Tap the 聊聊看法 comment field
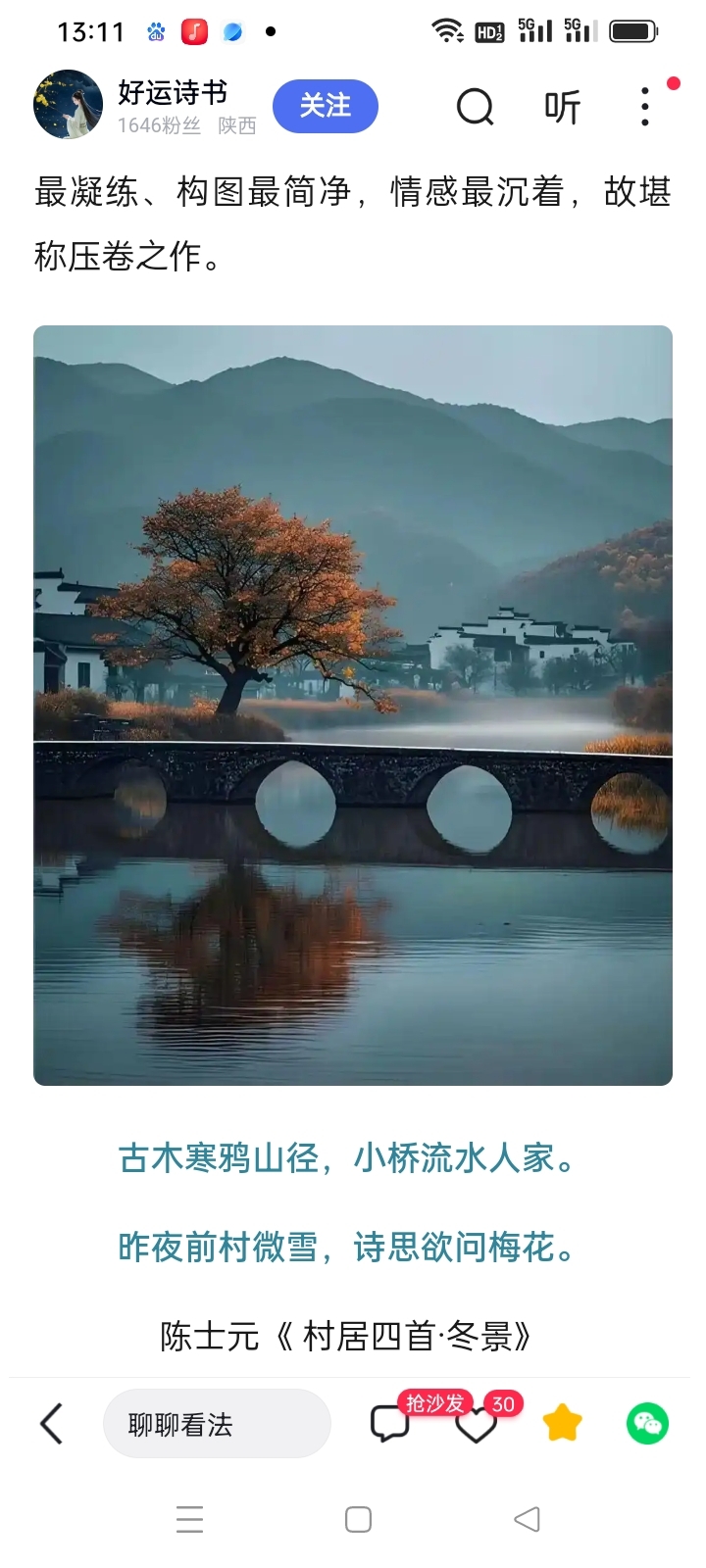The width and height of the screenshot is (706, 1568). click(216, 1424)
